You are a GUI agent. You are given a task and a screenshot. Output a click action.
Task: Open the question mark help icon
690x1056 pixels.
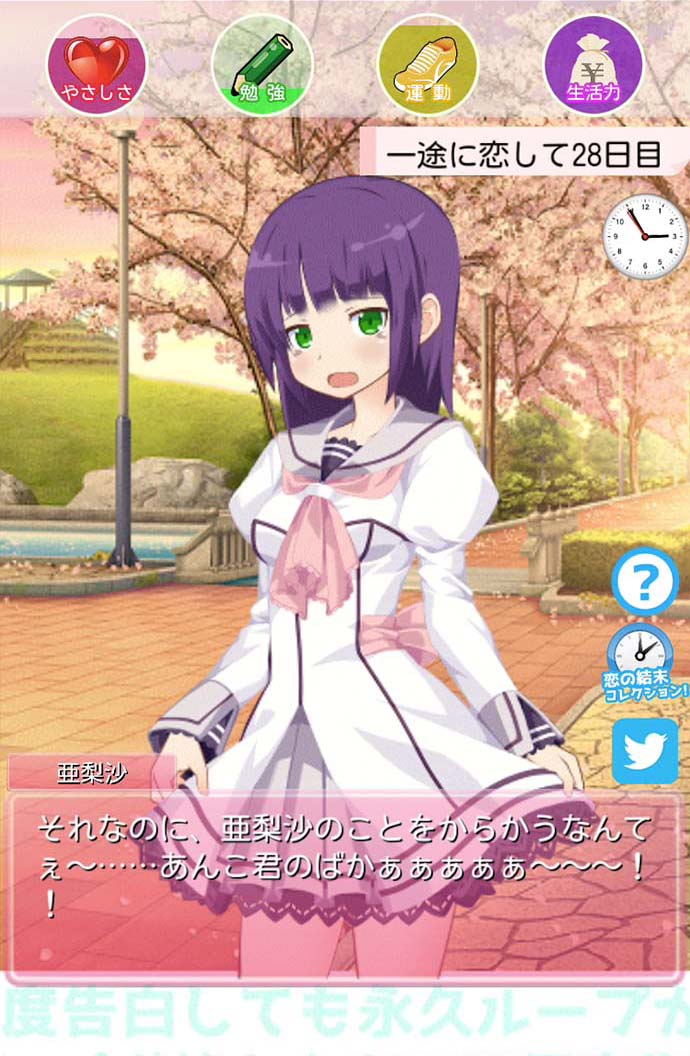pos(645,581)
